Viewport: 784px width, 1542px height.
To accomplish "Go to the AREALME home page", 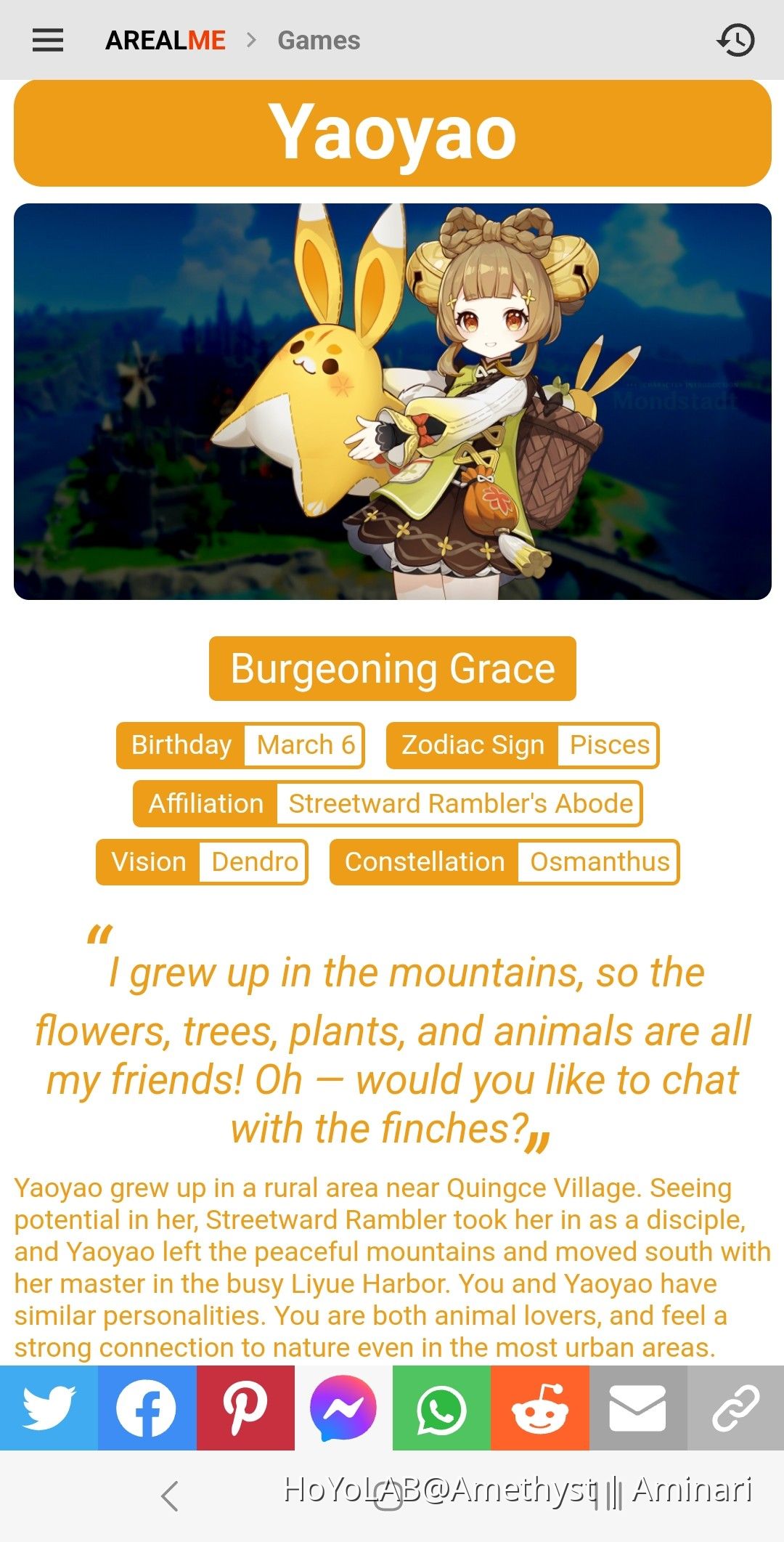I will [x=166, y=40].
